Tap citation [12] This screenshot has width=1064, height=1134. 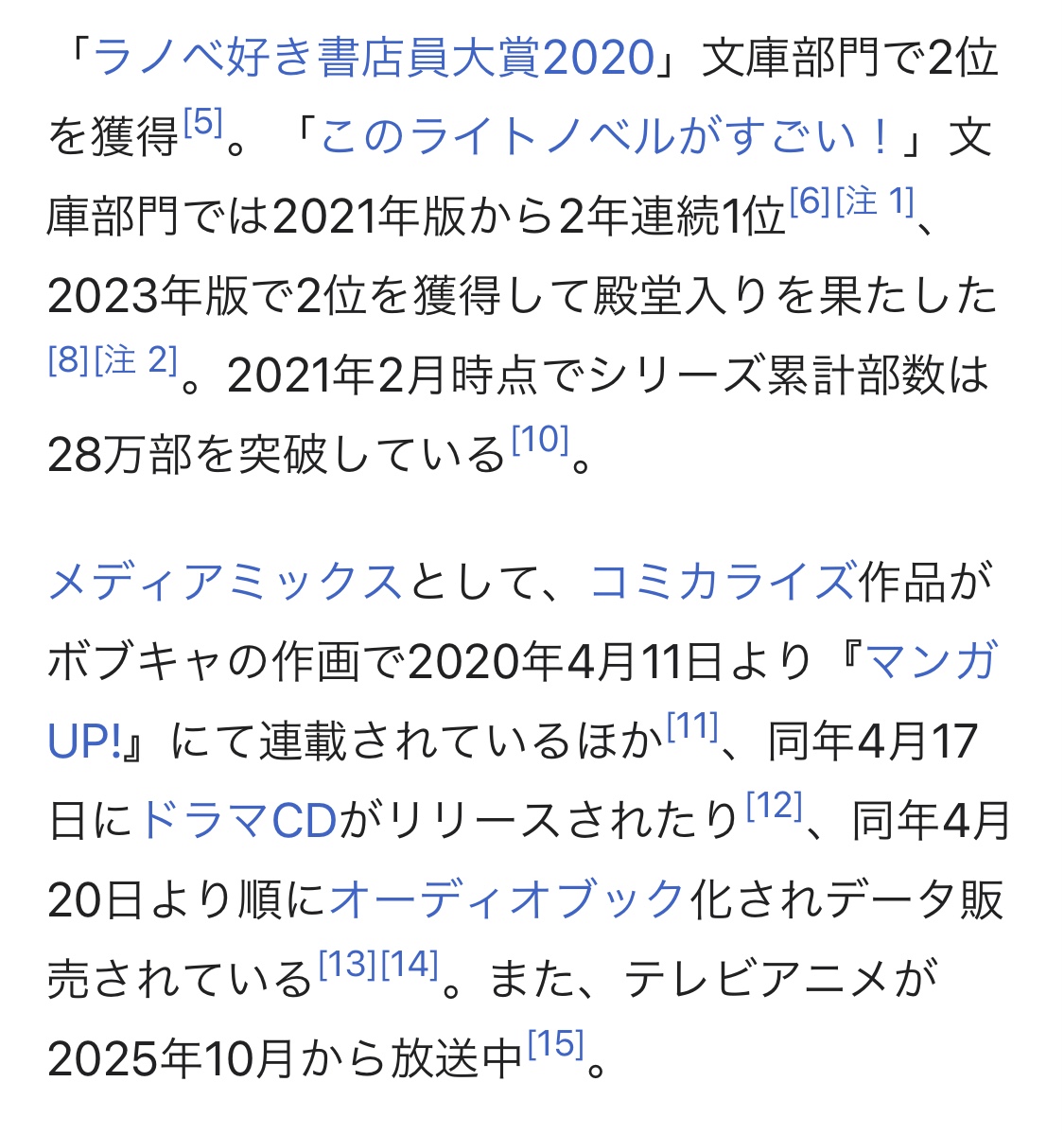point(774,805)
